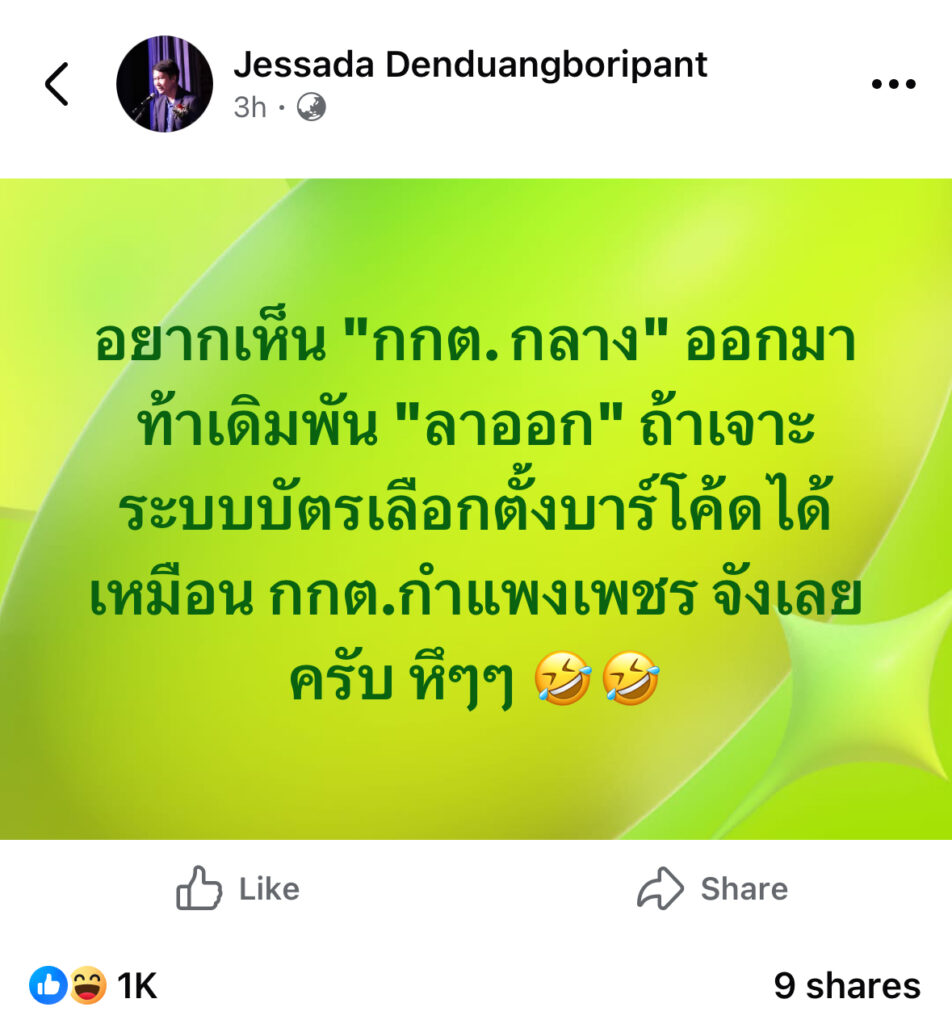View the 9 shares
The height and width of the screenshot is (1024, 952).
click(846, 986)
